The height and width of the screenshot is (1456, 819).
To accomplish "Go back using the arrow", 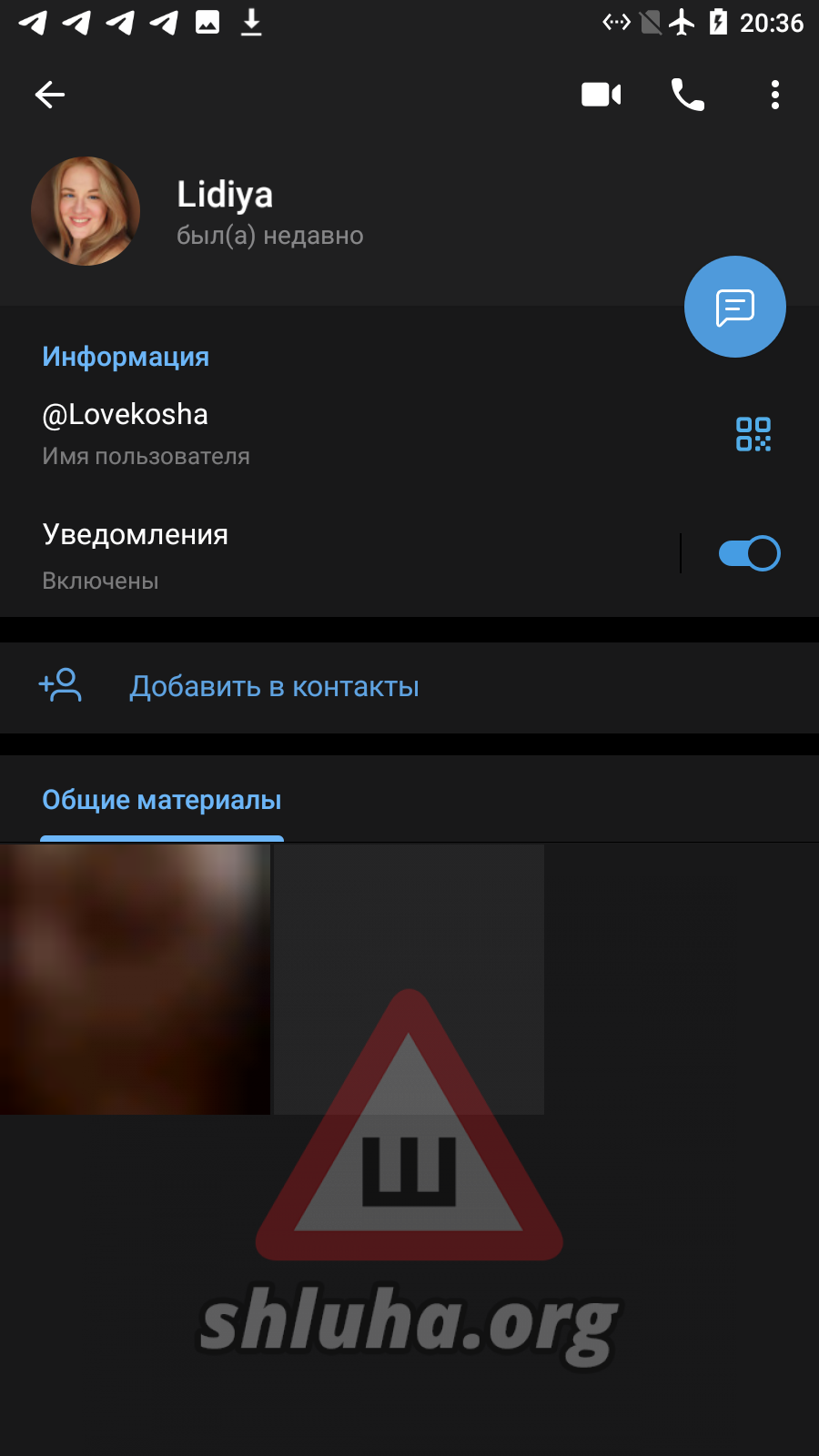I will pos(50,95).
